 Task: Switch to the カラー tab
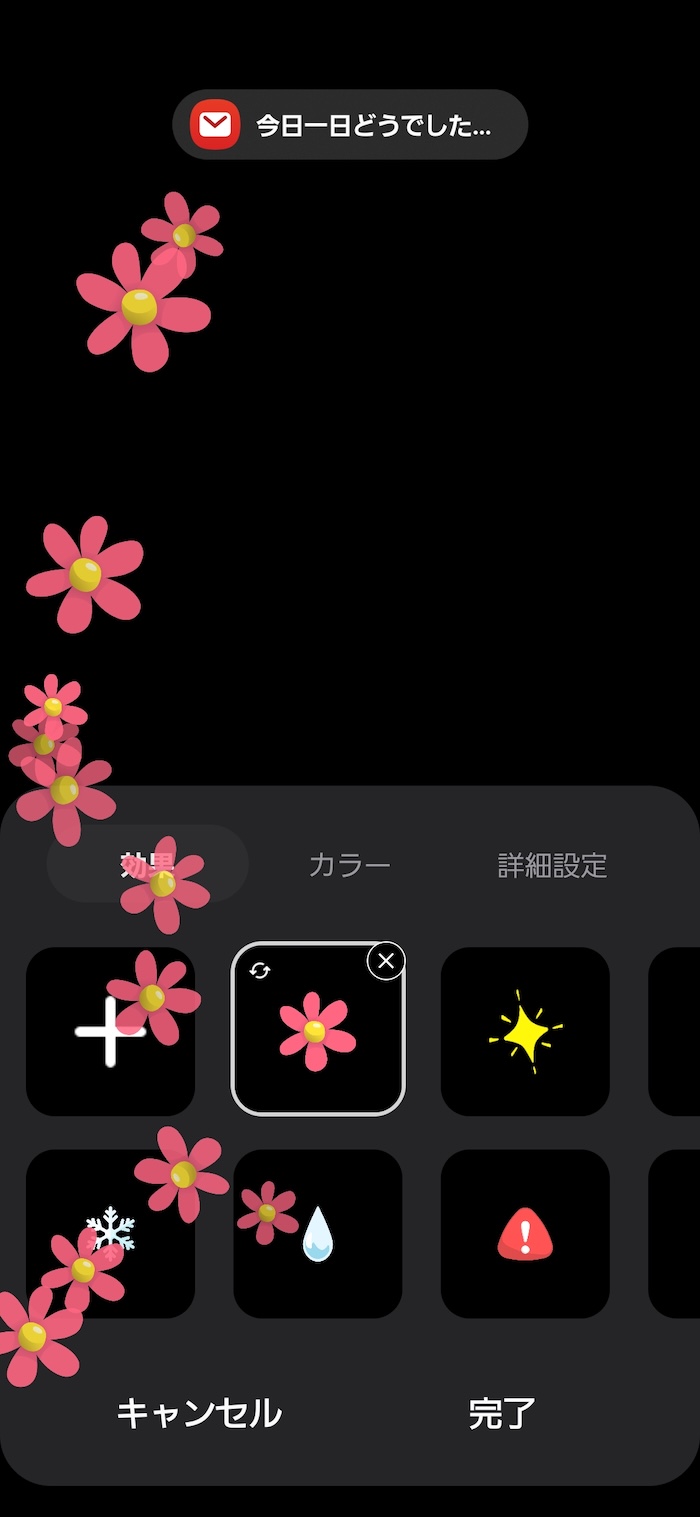click(x=349, y=865)
